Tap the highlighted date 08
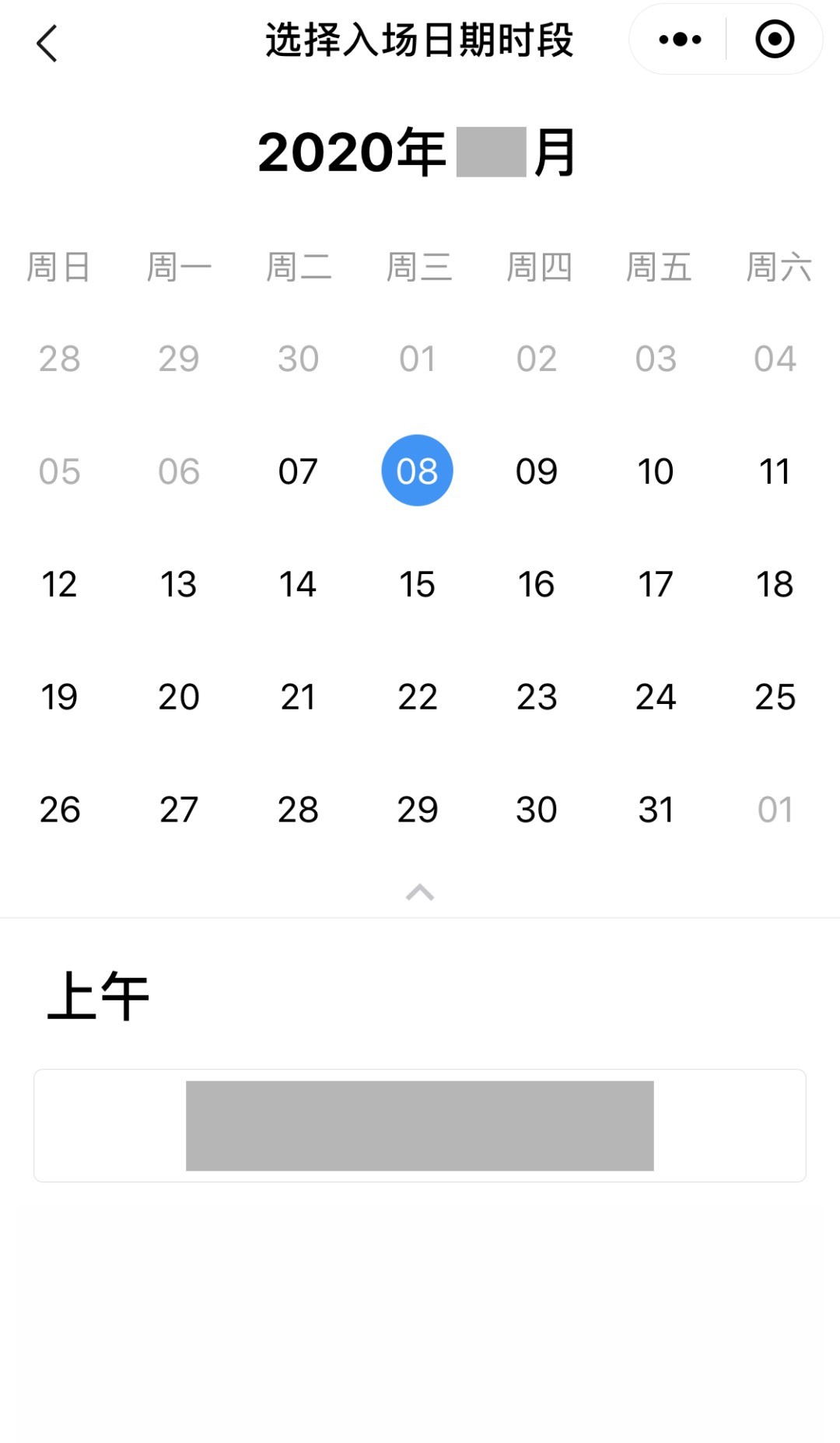Screen dimensions: 840x1443 coord(417,471)
